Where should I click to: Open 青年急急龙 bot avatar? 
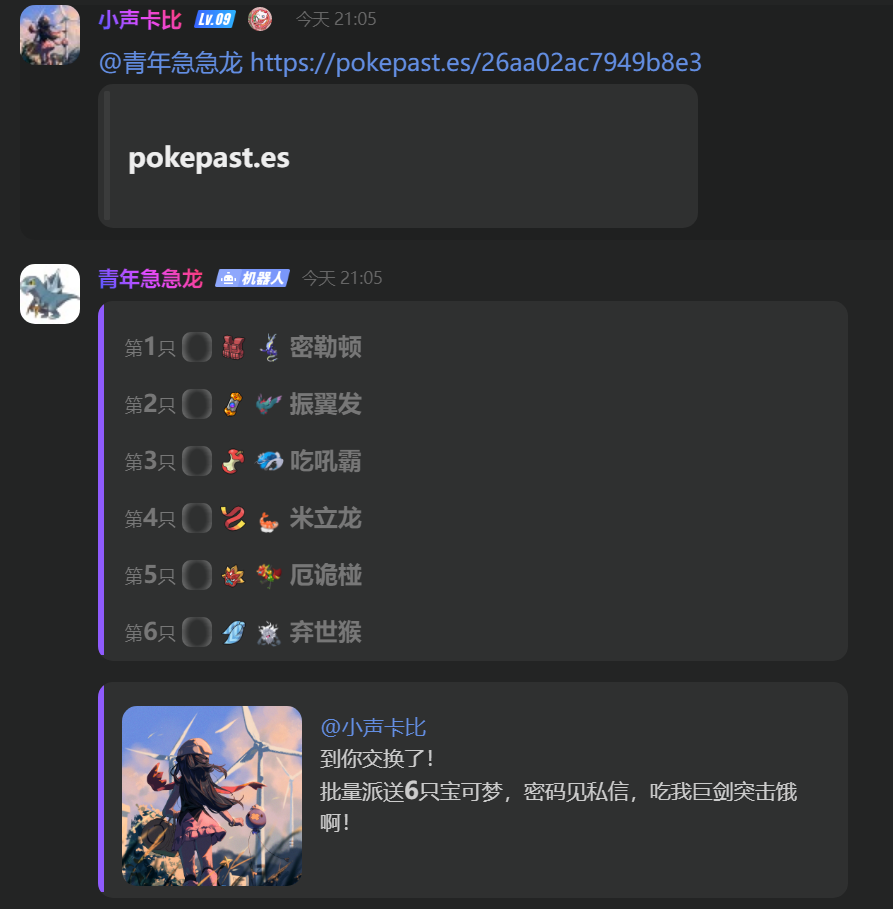point(50,294)
